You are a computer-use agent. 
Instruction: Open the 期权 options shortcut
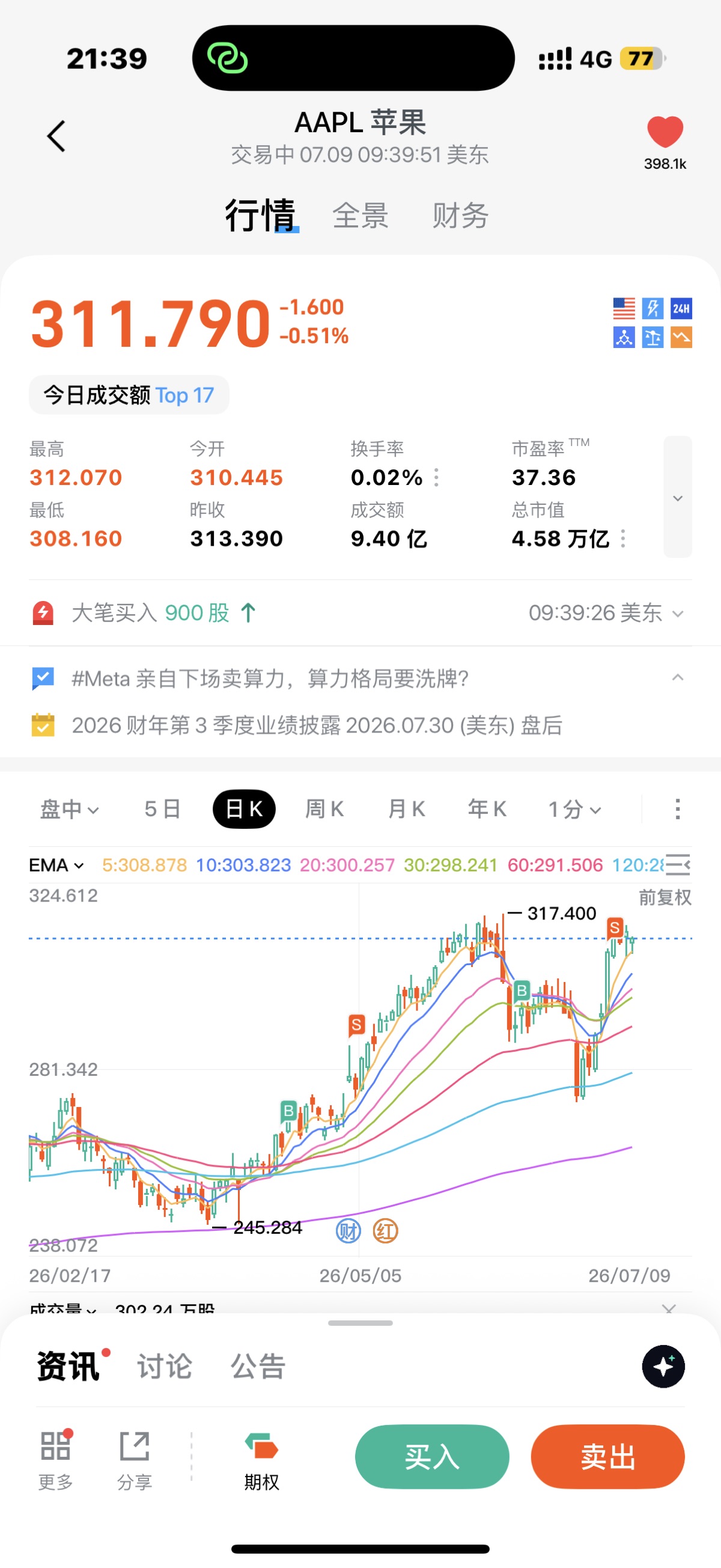261,1461
